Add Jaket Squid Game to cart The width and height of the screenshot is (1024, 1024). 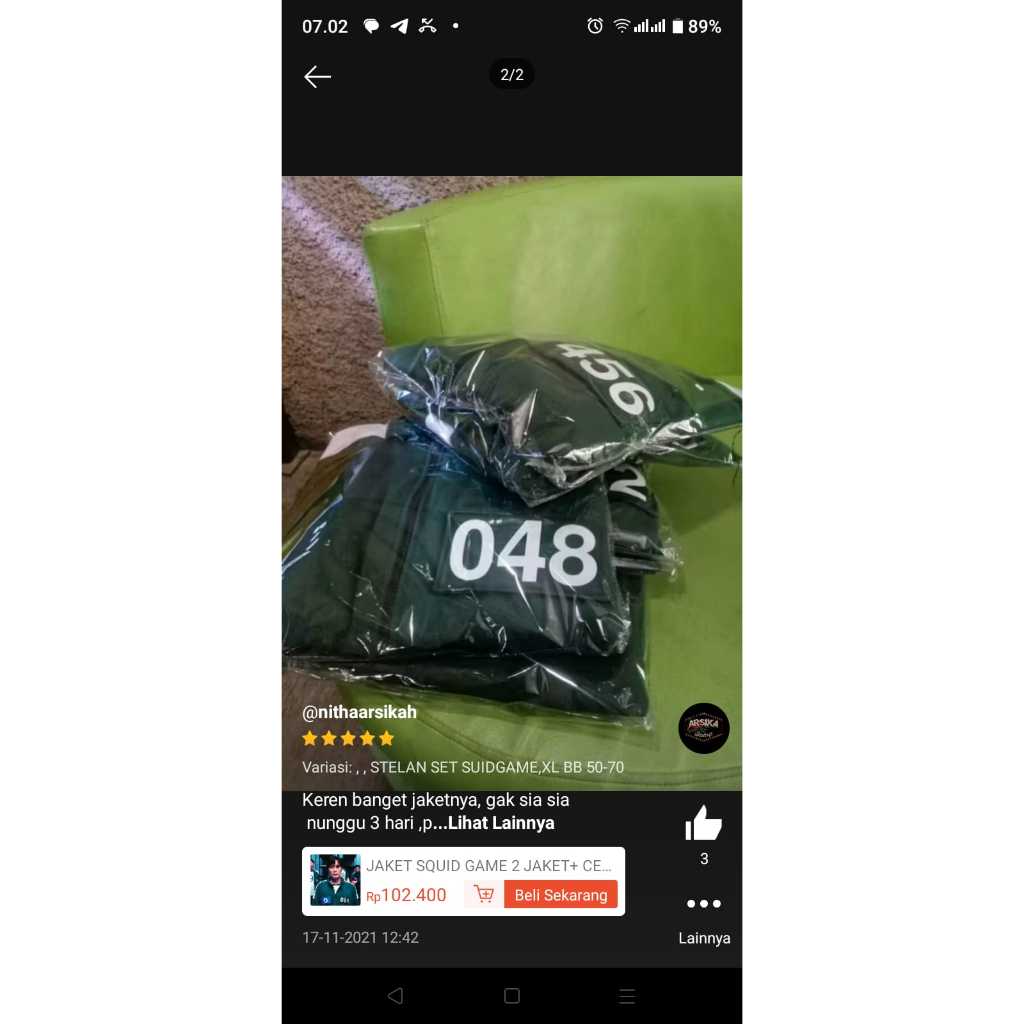pyautogui.click(x=484, y=895)
